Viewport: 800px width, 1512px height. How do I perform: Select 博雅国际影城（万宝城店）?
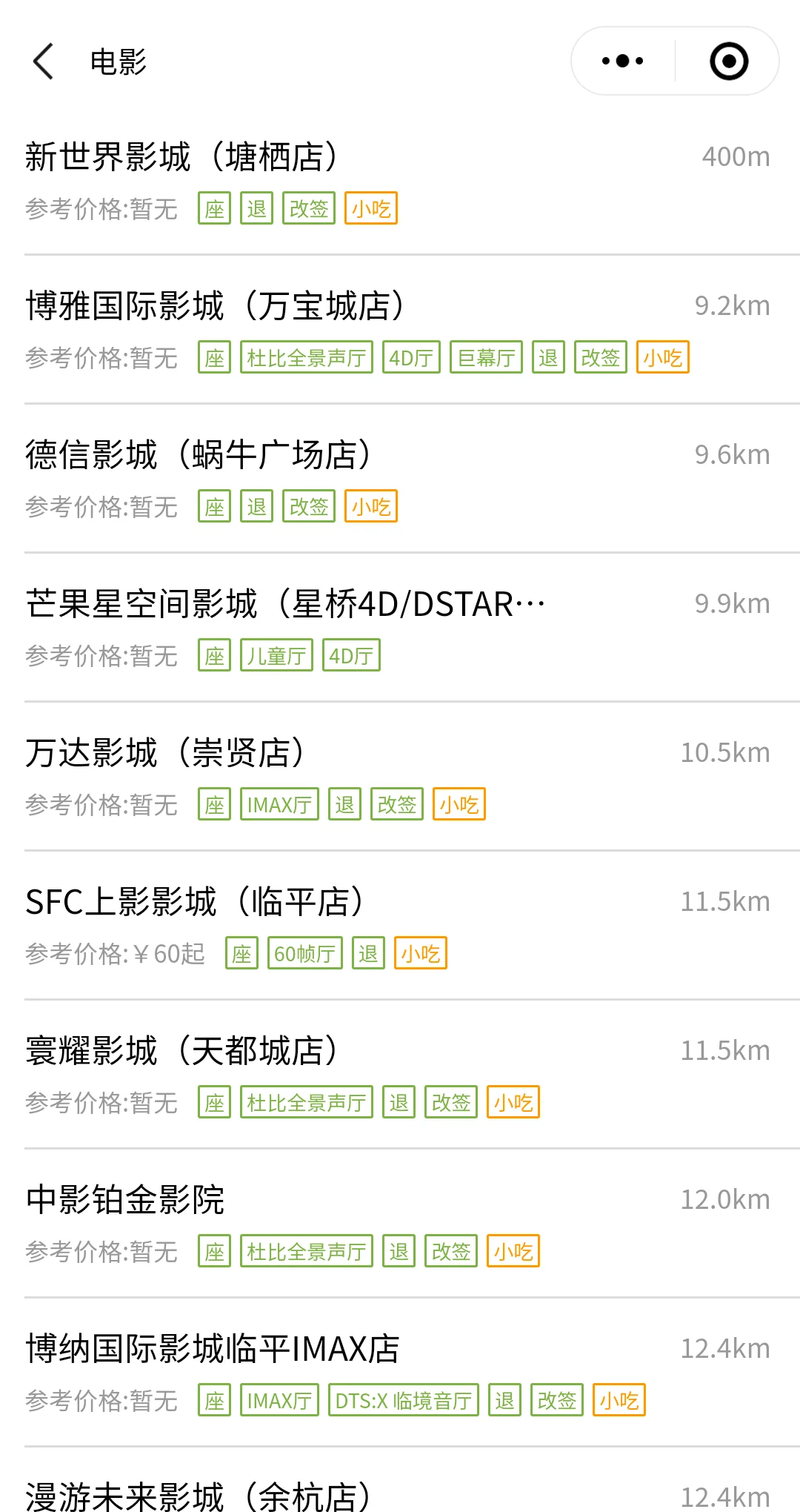pyautogui.click(x=215, y=306)
